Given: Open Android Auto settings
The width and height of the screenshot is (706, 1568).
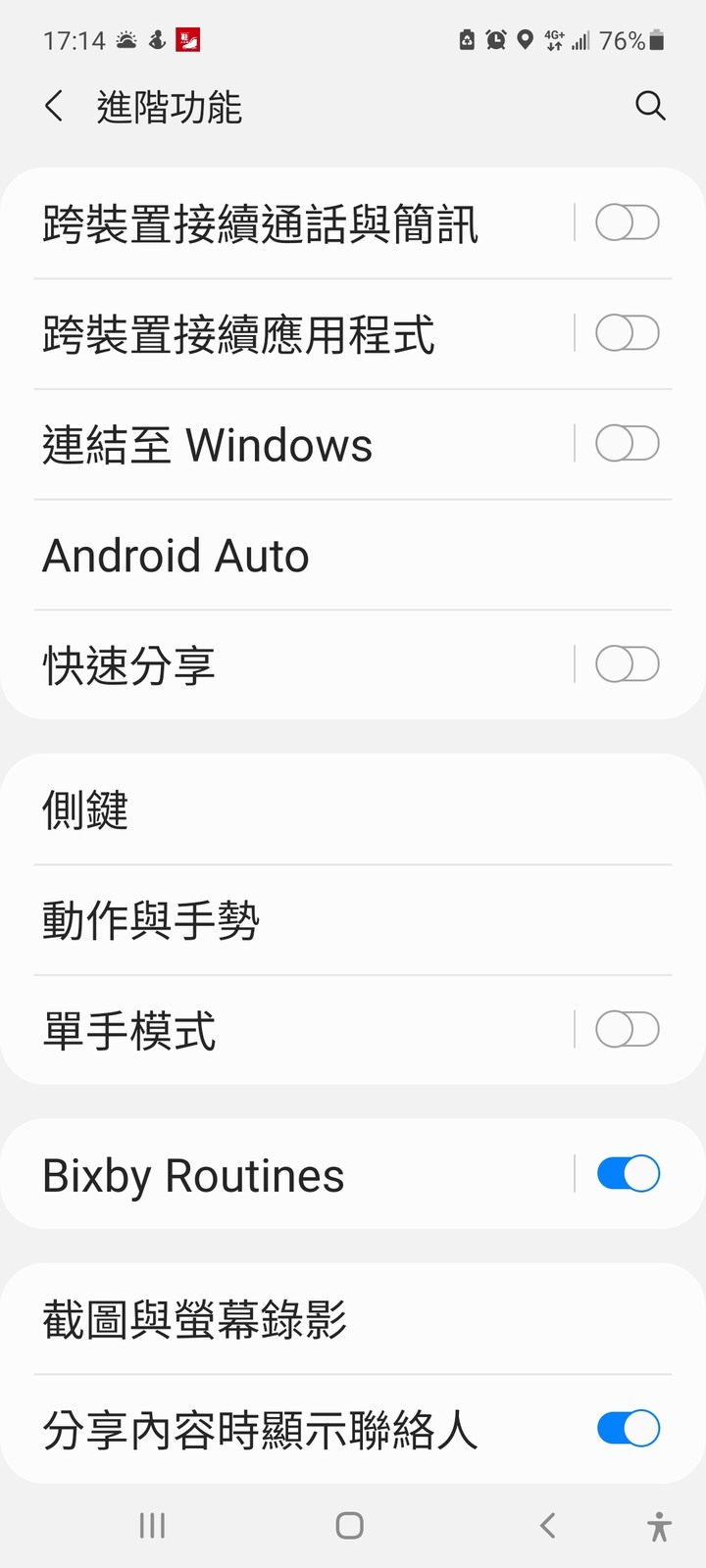Looking at the screenshot, I should [353, 555].
